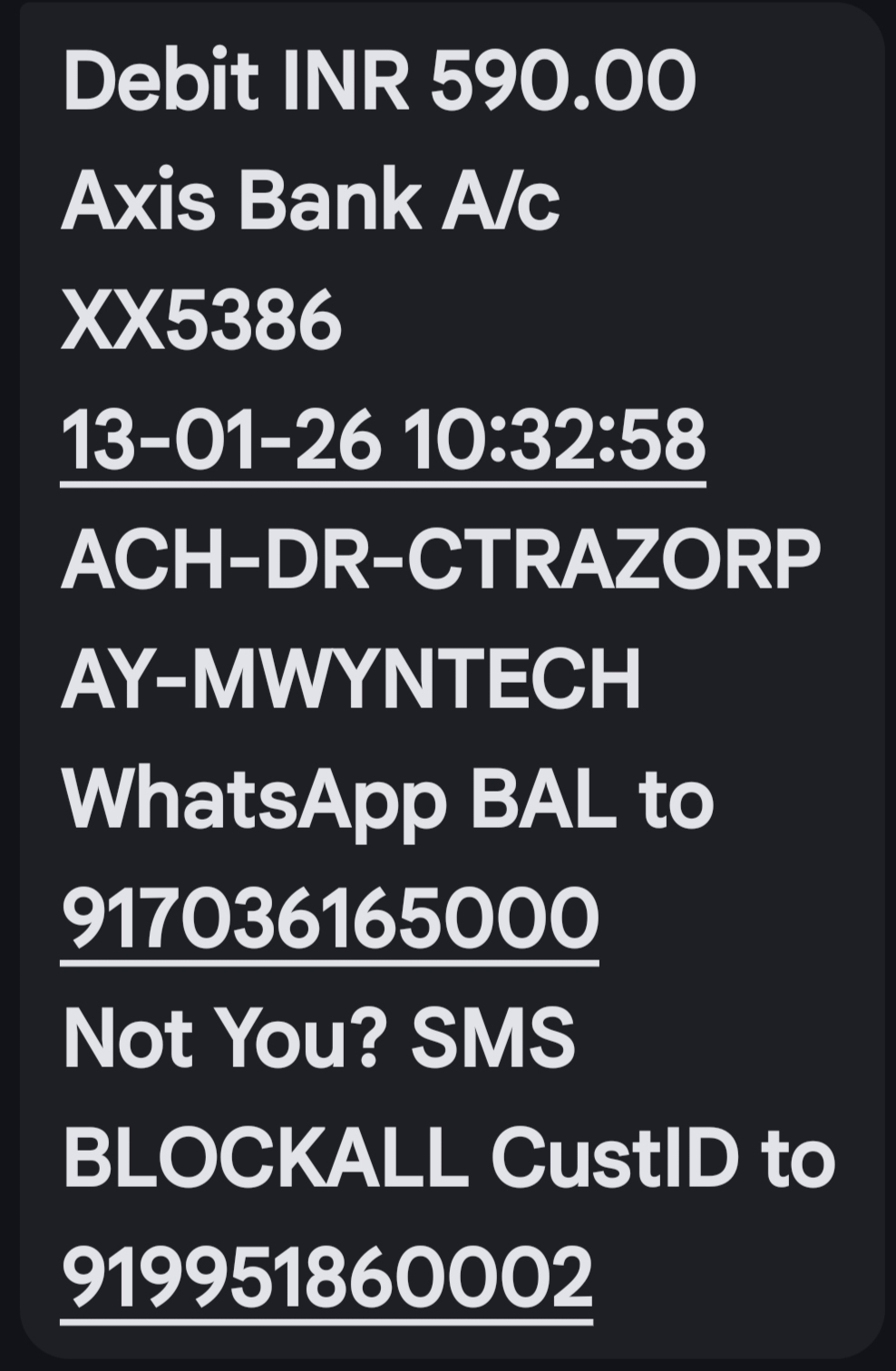This screenshot has width=896, height=1371.
Task: Tap the BLOCKALL number 919951860002
Action: [326, 1277]
